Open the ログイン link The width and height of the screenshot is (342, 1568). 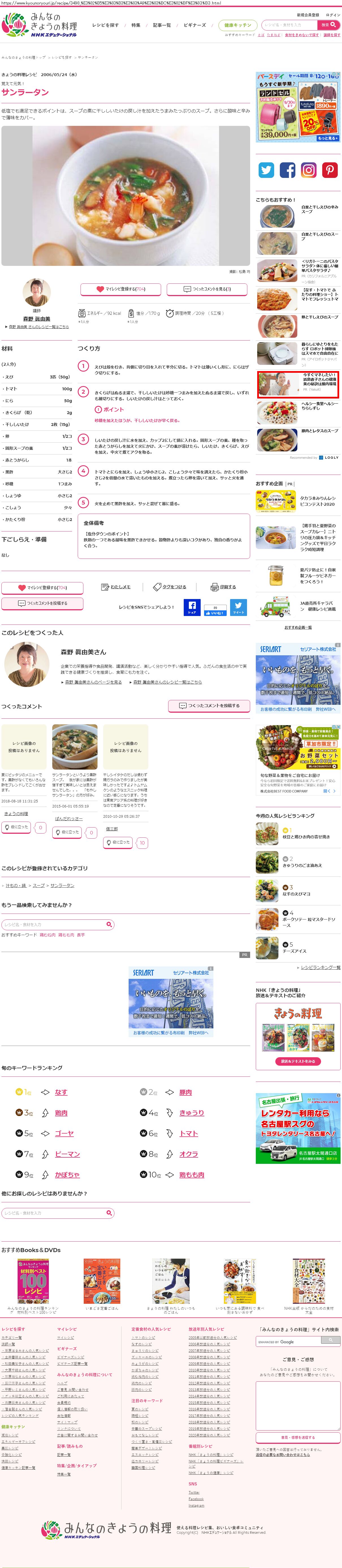coord(333,15)
